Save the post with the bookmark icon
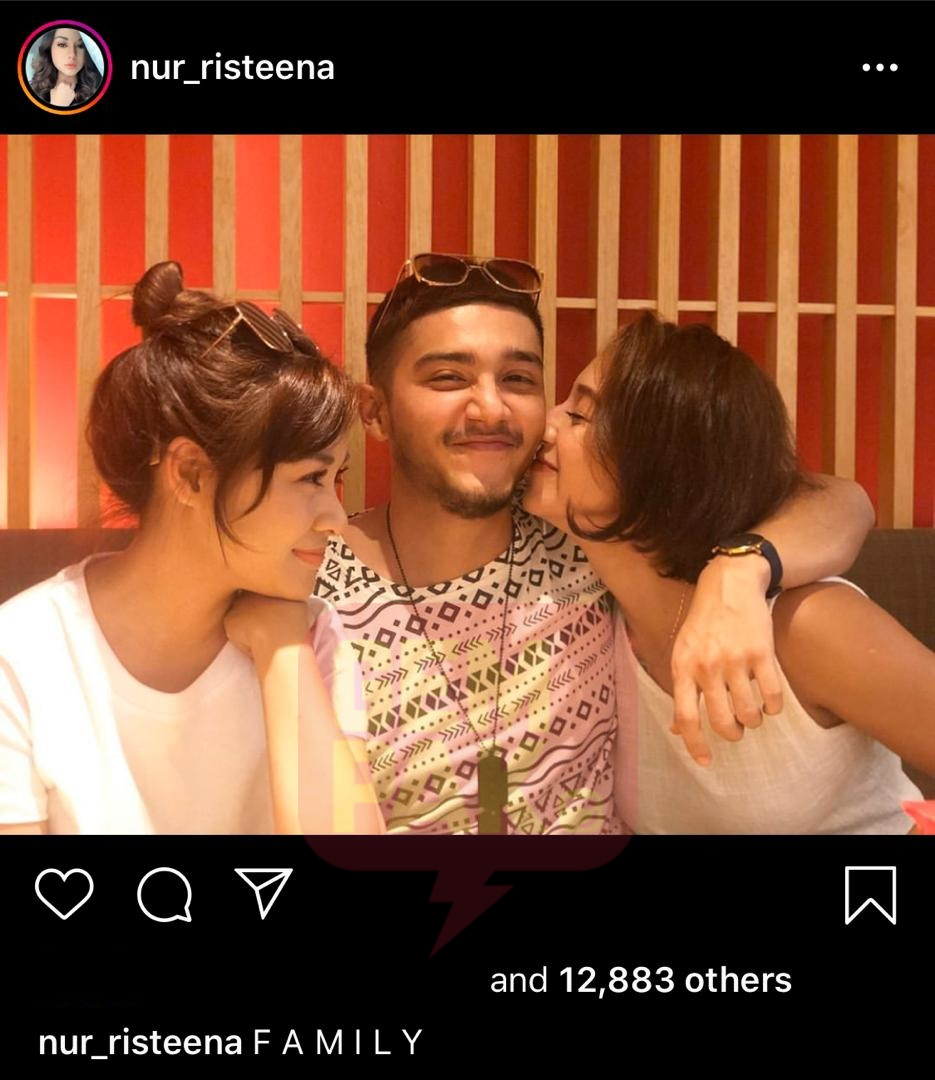Image resolution: width=935 pixels, height=1080 pixels. click(x=870, y=894)
